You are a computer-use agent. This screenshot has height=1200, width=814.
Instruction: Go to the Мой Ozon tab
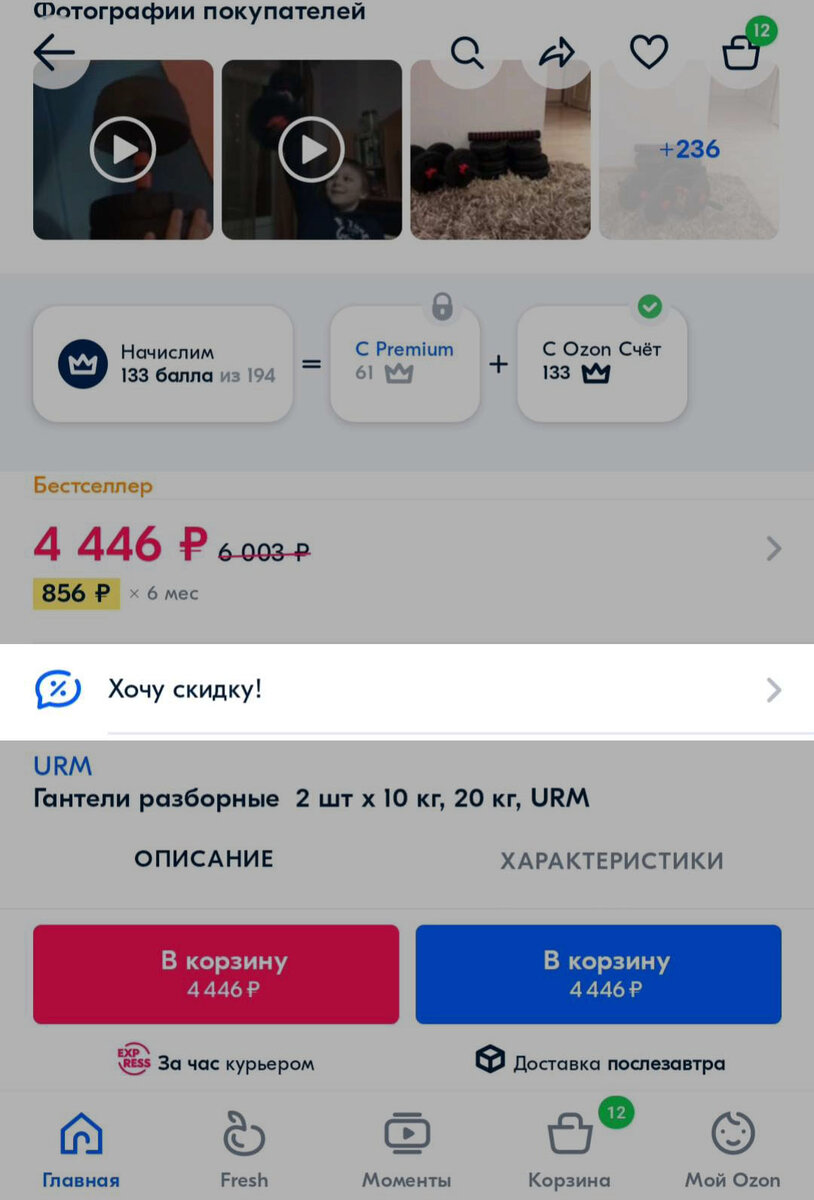point(733,1150)
